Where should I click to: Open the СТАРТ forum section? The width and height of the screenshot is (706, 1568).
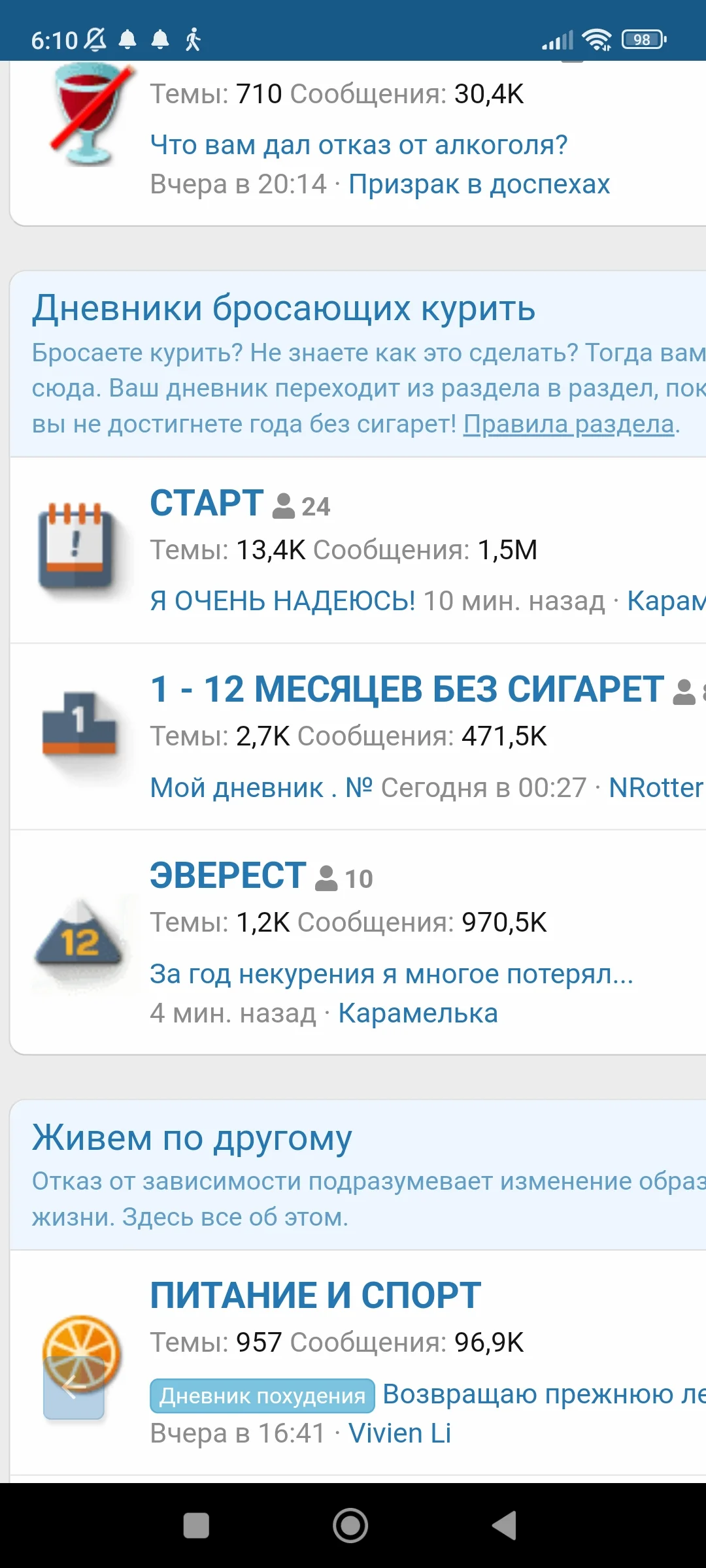(x=206, y=503)
